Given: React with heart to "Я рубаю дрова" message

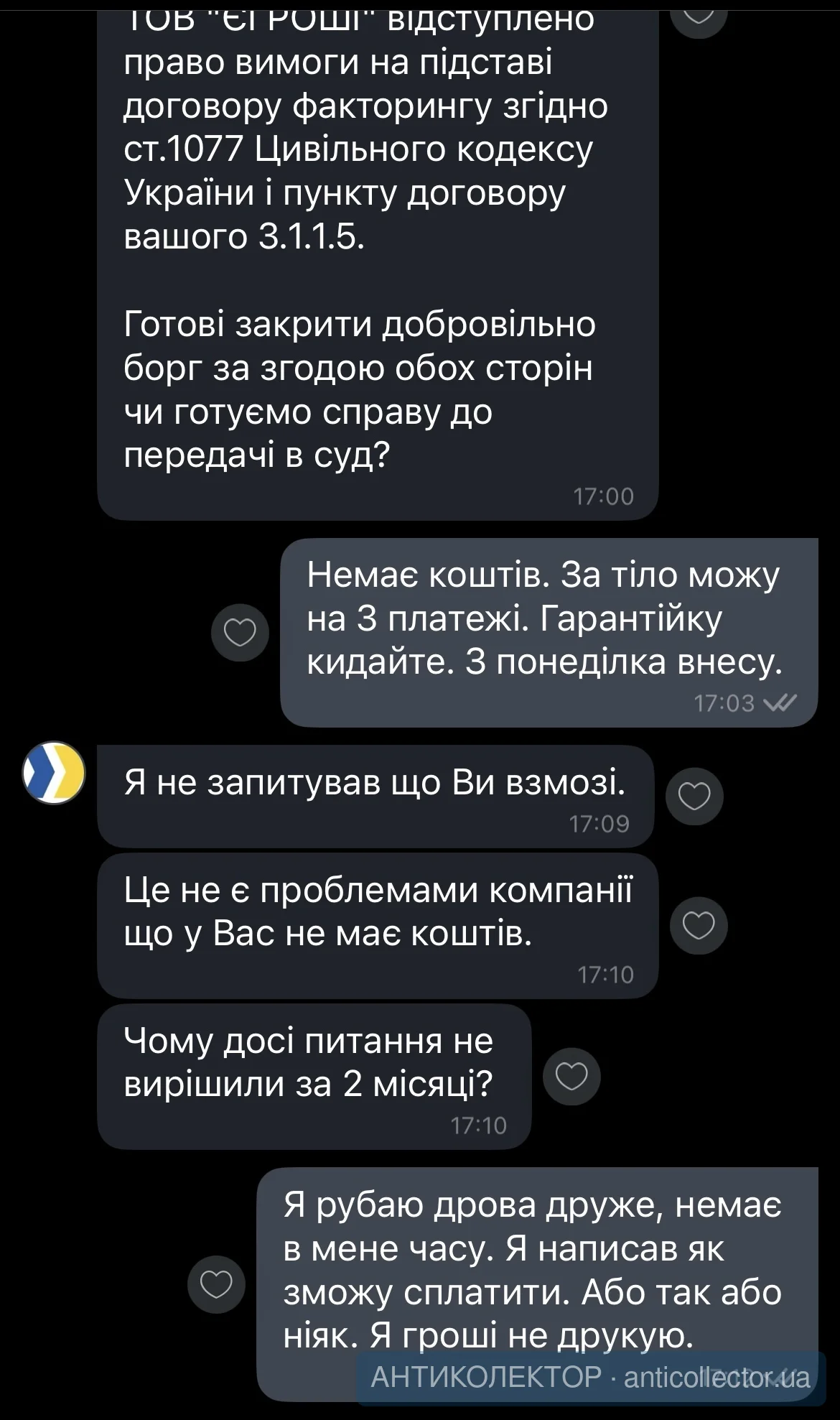Looking at the screenshot, I should click(x=216, y=1284).
